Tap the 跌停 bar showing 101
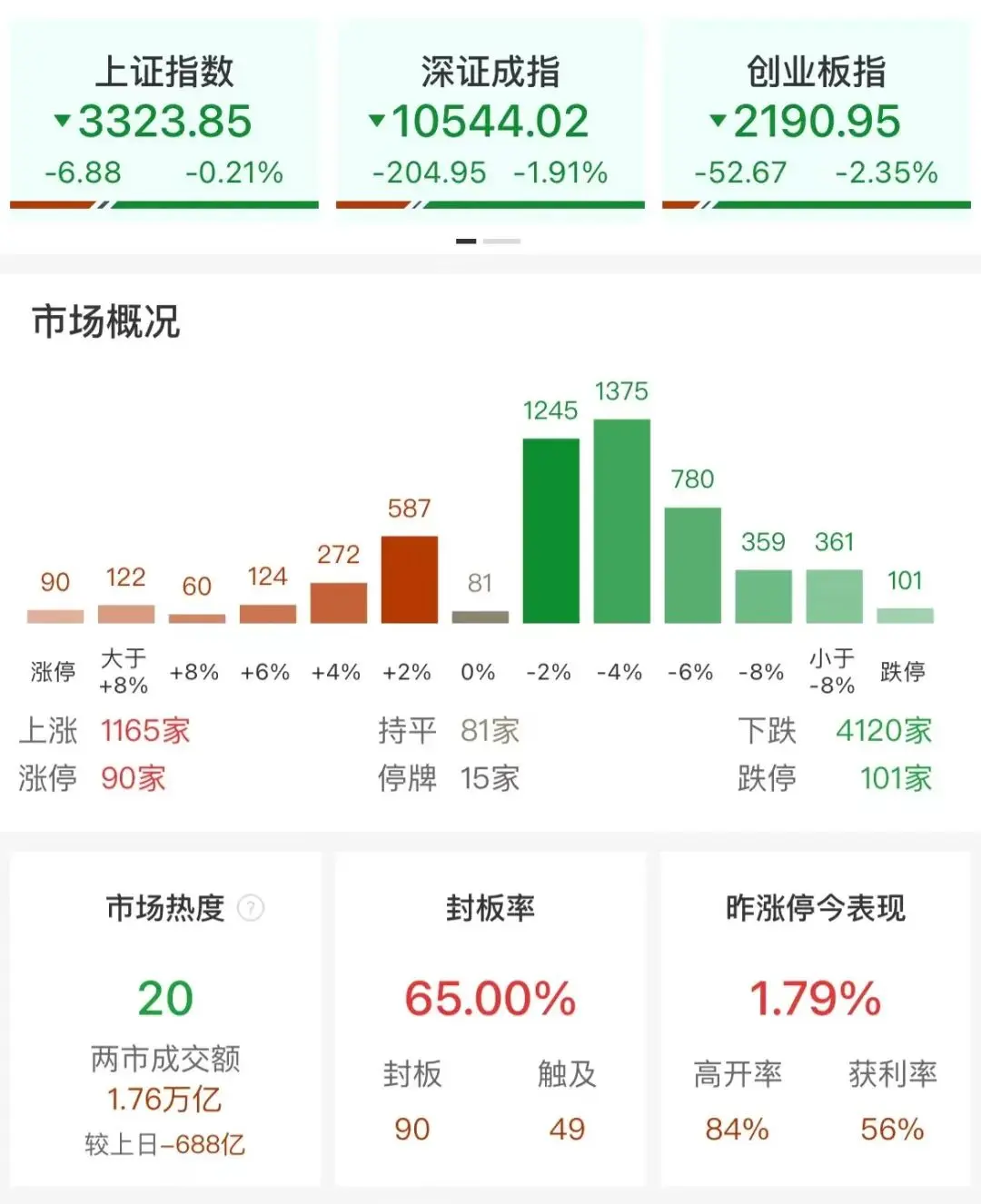Screen dimensions: 981x1204 point(905,616)
